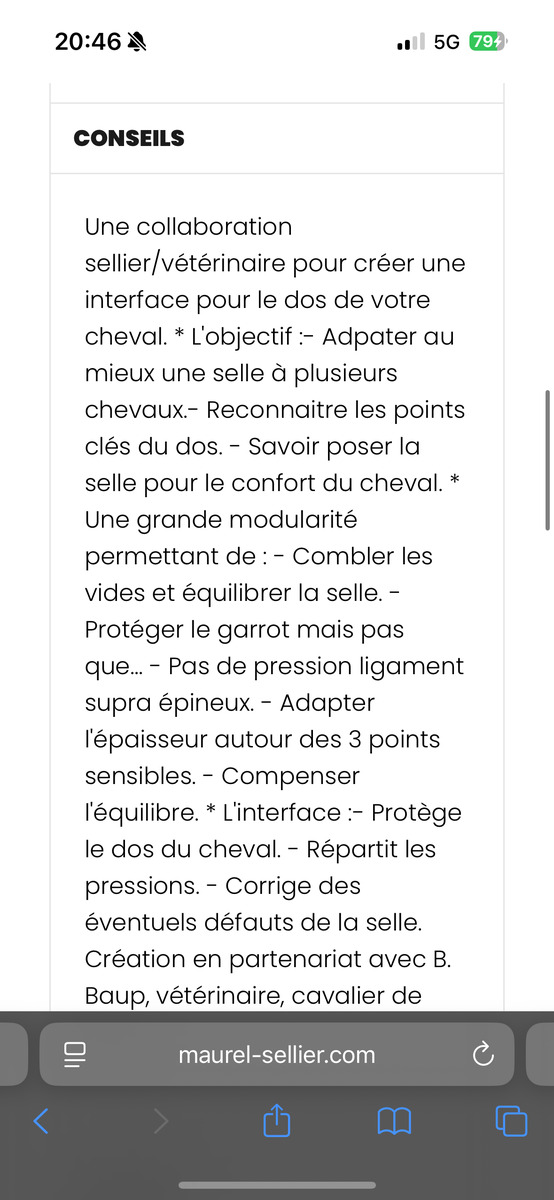Show all open tabs

click(x=511, y=1121)
